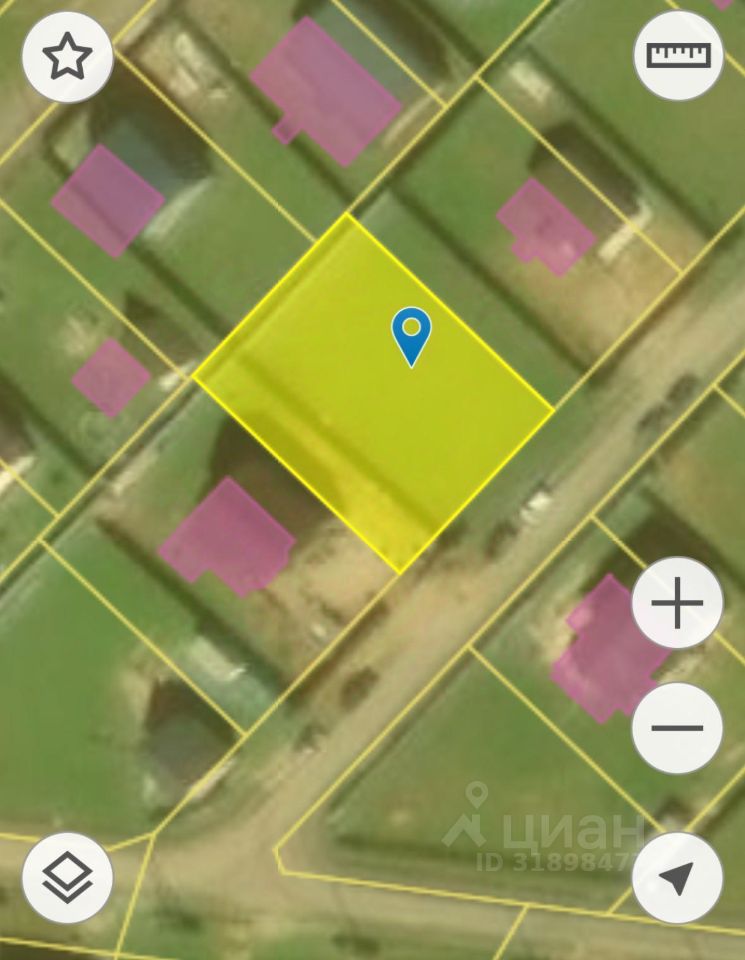This screenshot has width=745, height=960.
Task: Zoom in with the plus button
Action: click(677, 603)
